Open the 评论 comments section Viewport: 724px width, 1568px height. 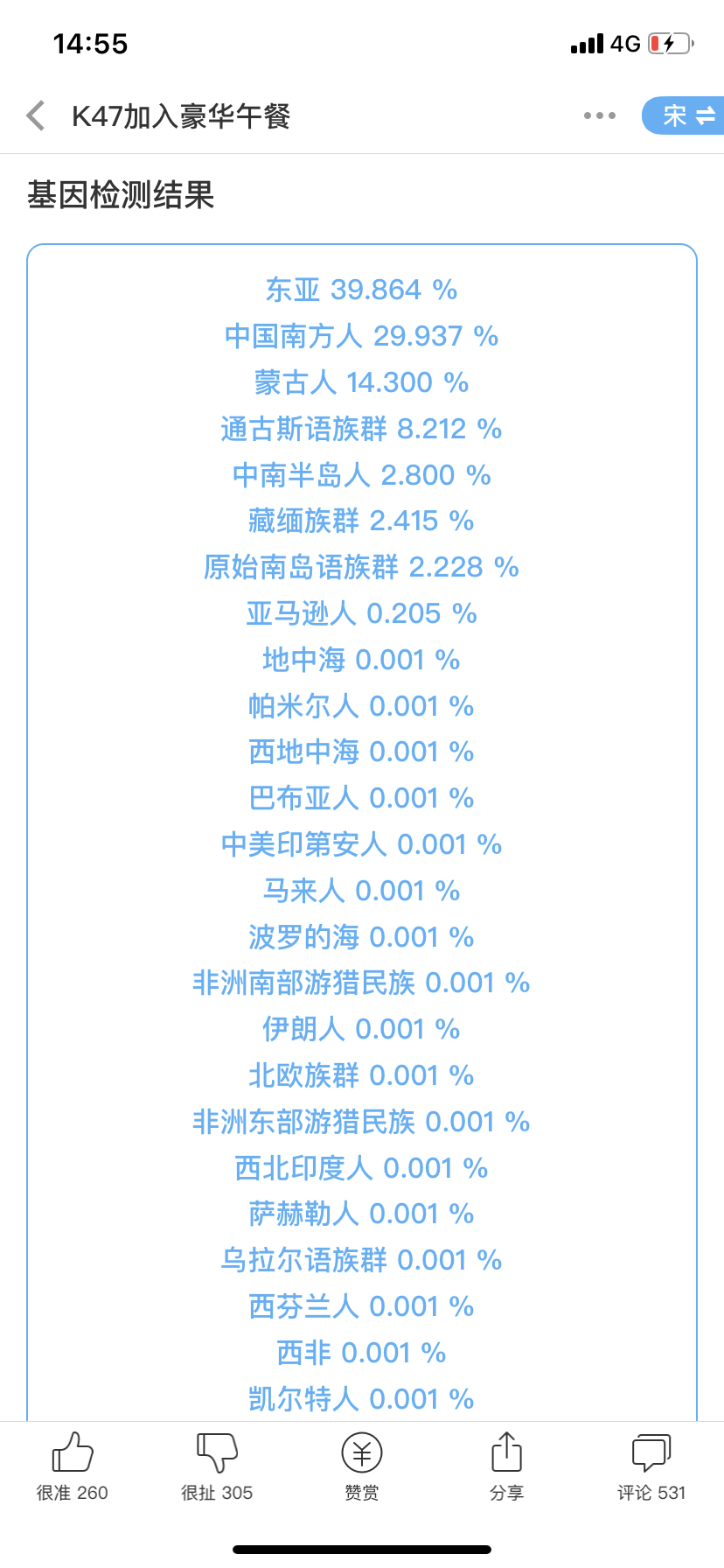[651, 1467]
